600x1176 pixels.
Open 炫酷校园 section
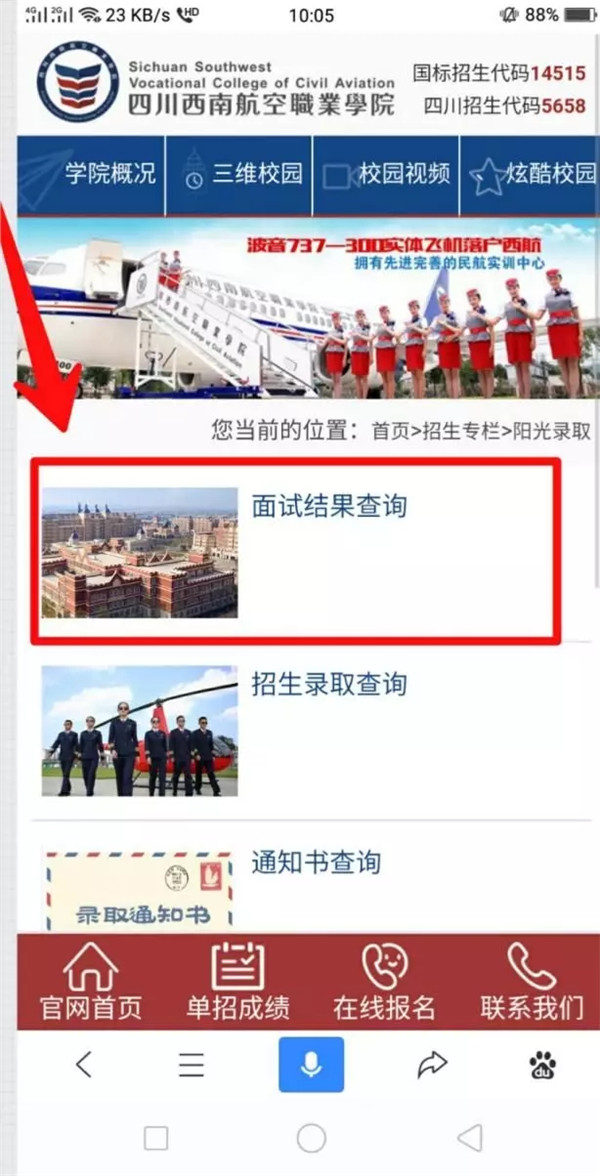coord(530,175)
